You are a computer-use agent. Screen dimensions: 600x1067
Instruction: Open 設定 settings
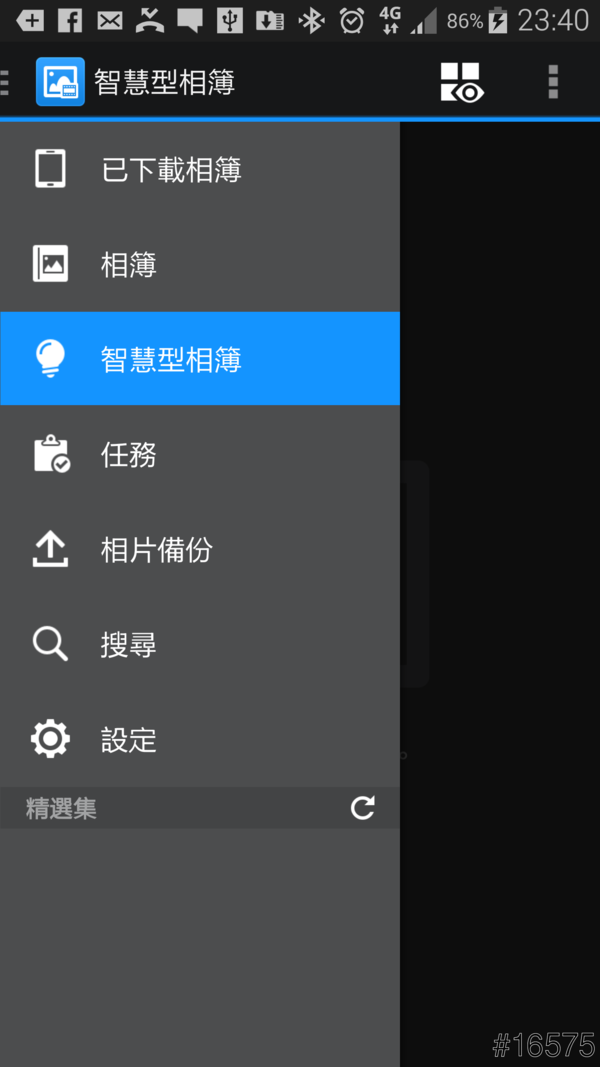[x=128, y=739]
